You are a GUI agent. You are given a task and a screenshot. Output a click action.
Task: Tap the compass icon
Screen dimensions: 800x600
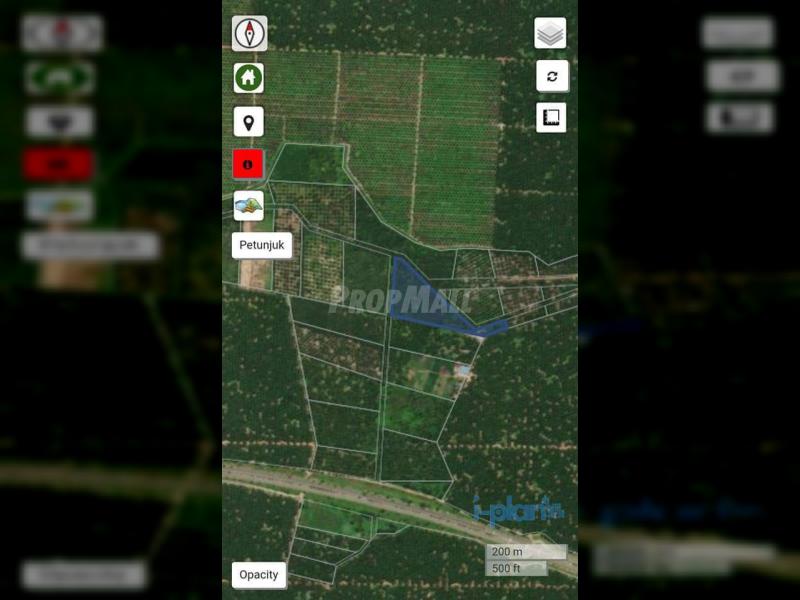pyautogui.click(x=249, y=33)
